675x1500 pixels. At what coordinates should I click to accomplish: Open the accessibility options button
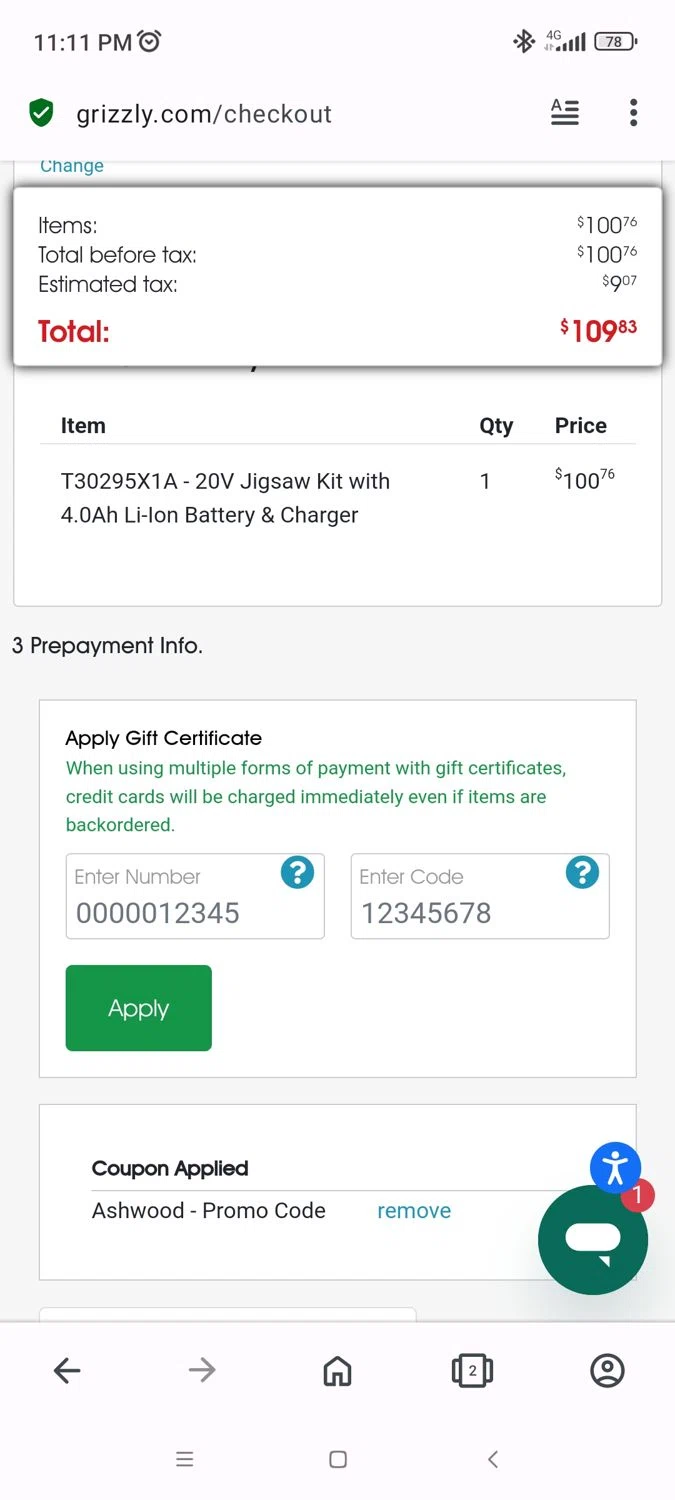coord(615,1167)
